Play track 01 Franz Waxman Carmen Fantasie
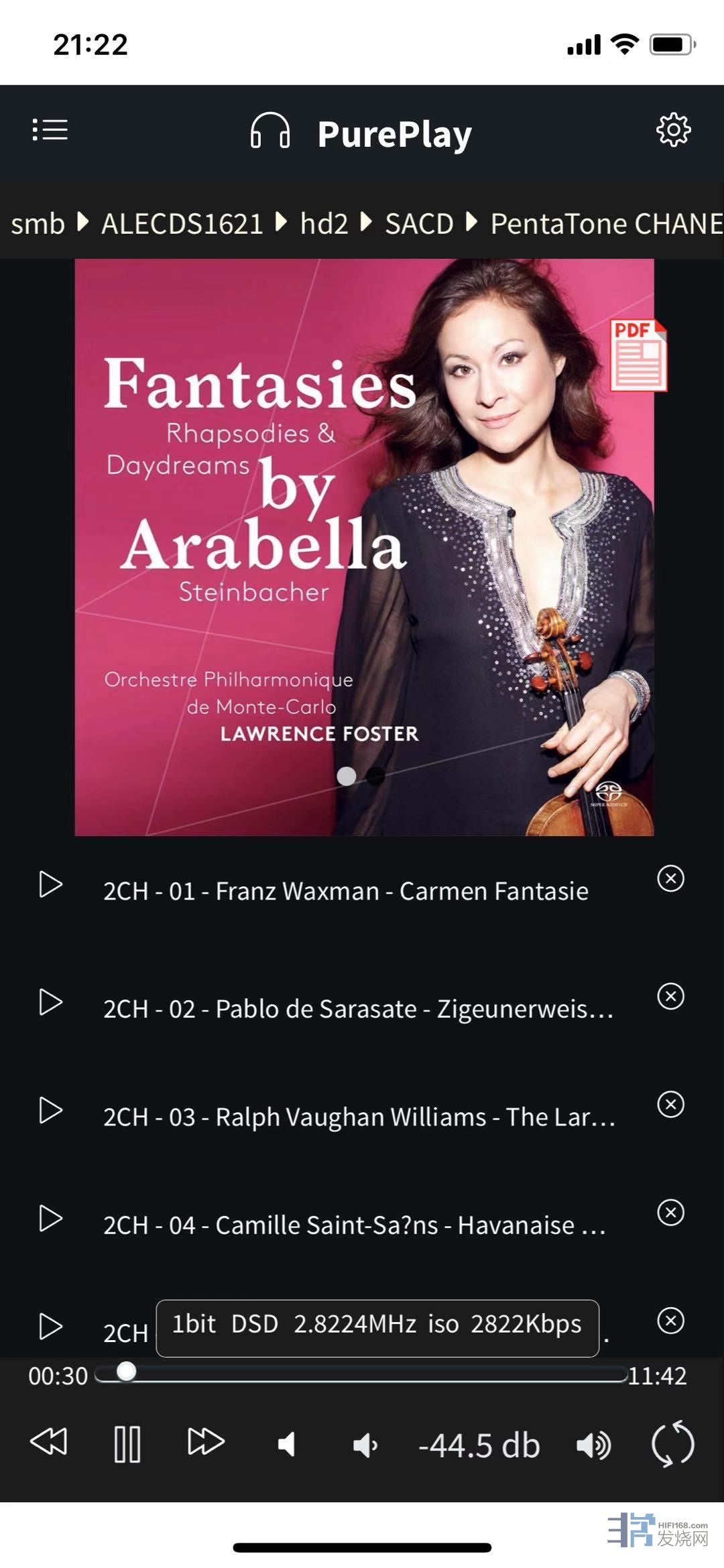 click(x=50, y=885)
